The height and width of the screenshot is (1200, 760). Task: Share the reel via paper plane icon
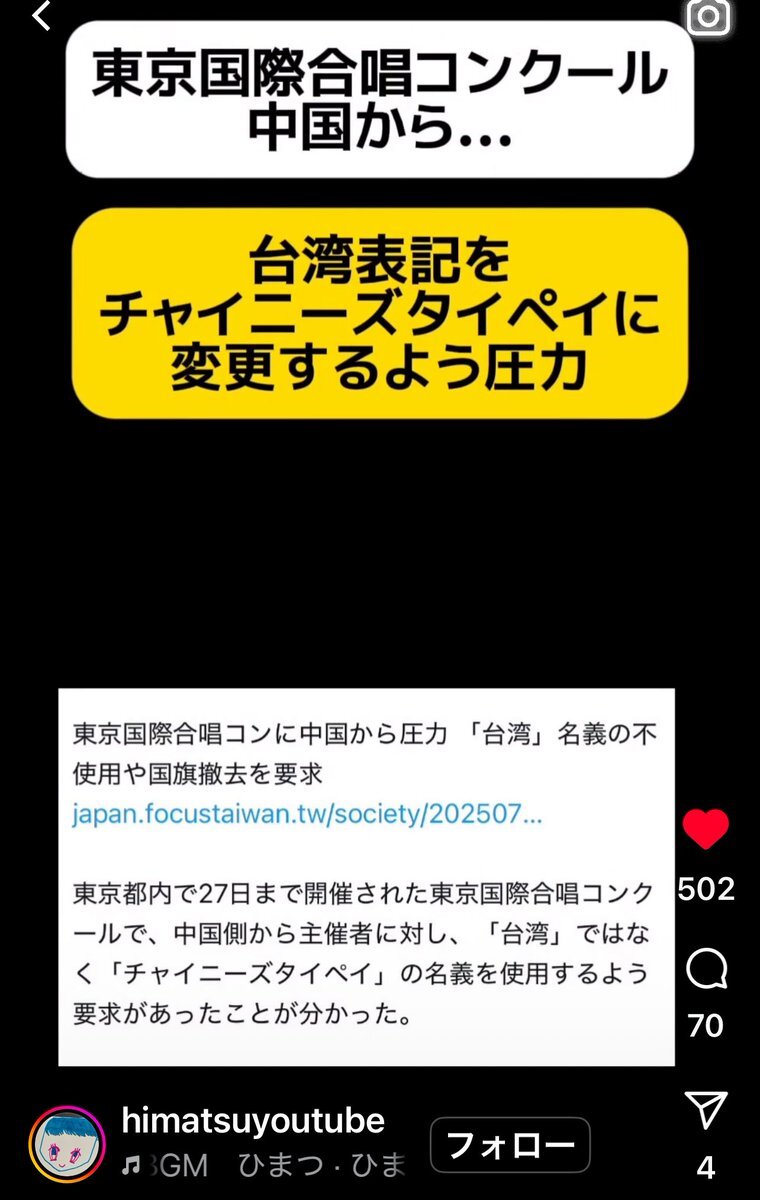click(x=706, y=1110)
